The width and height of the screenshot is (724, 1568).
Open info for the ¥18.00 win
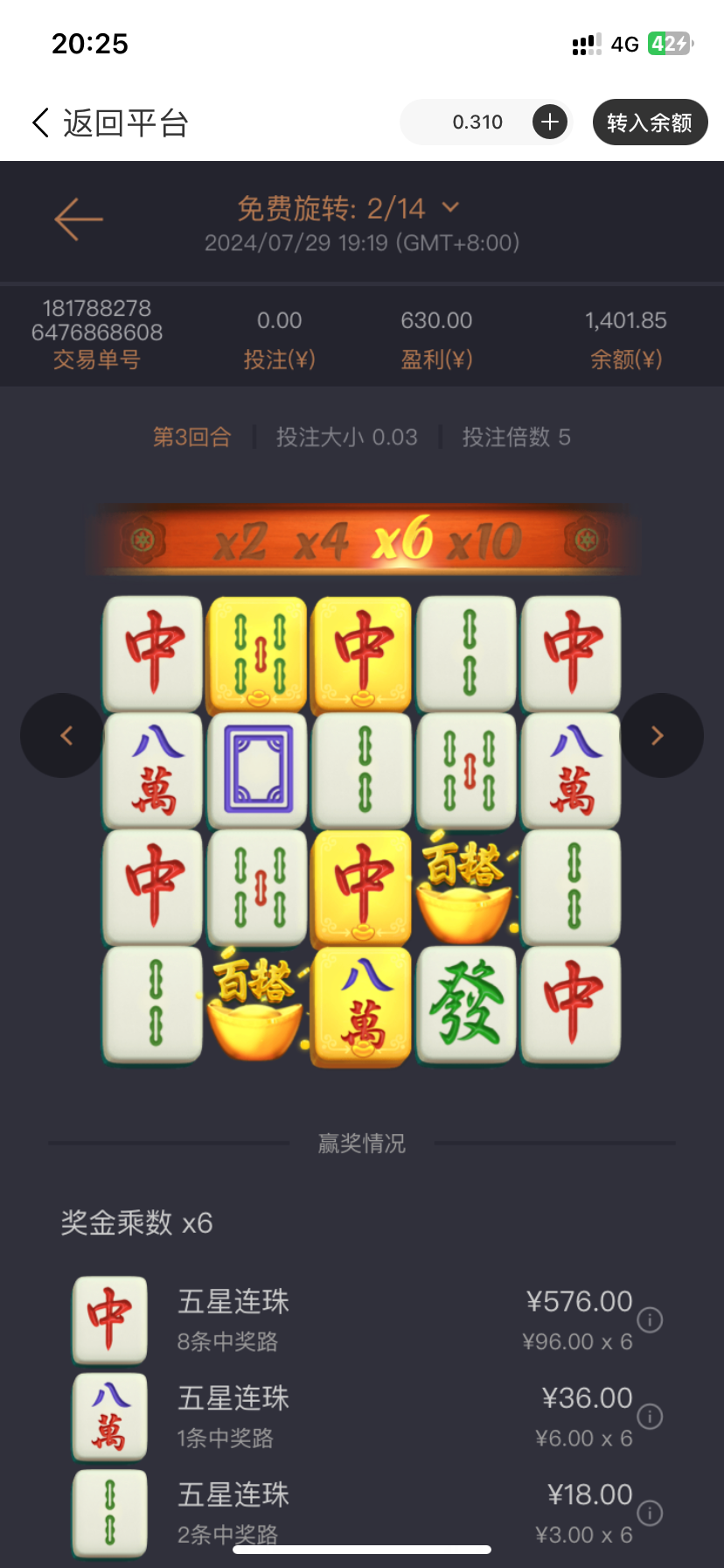click(x=650, y=1513)
